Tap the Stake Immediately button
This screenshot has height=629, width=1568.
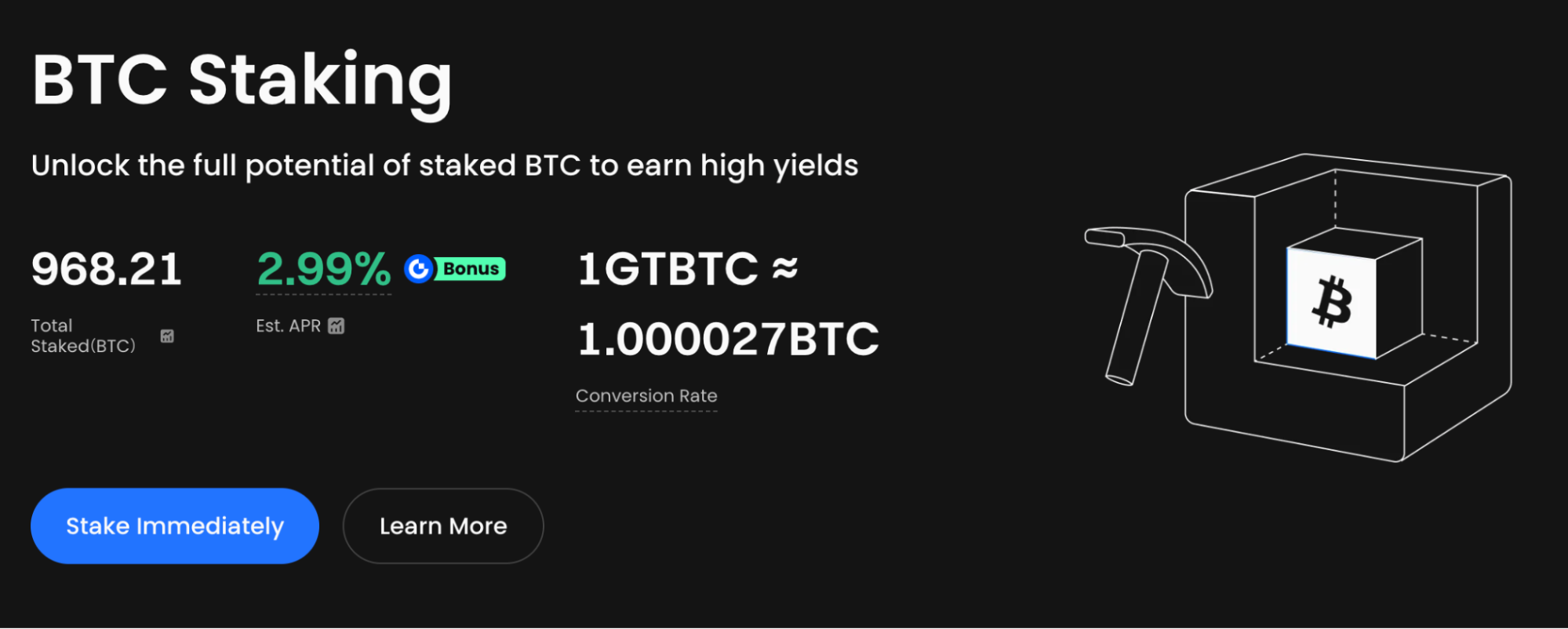click(174, 525)
